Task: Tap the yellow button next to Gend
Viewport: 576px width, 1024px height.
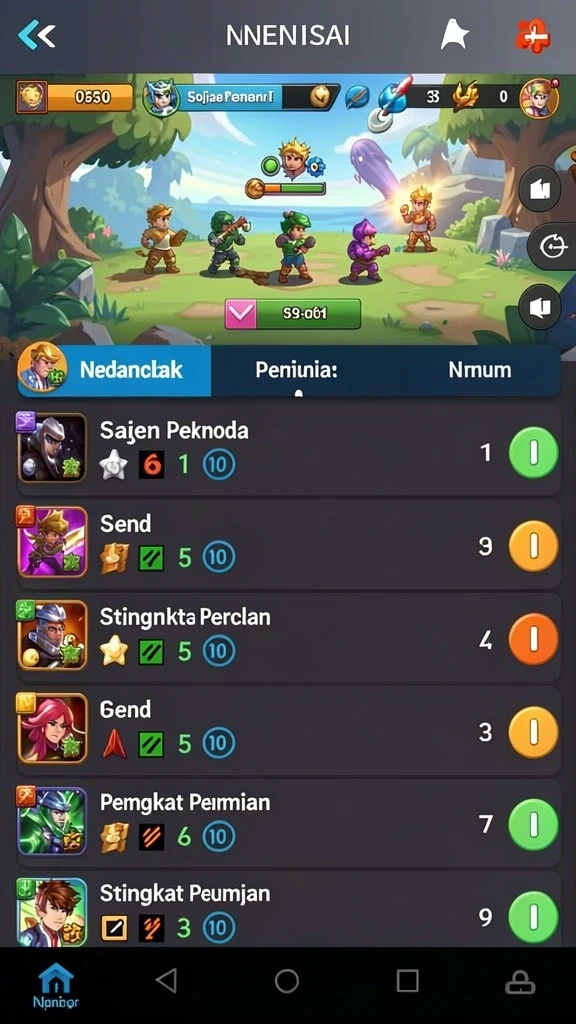Action: tap(534, 732)
